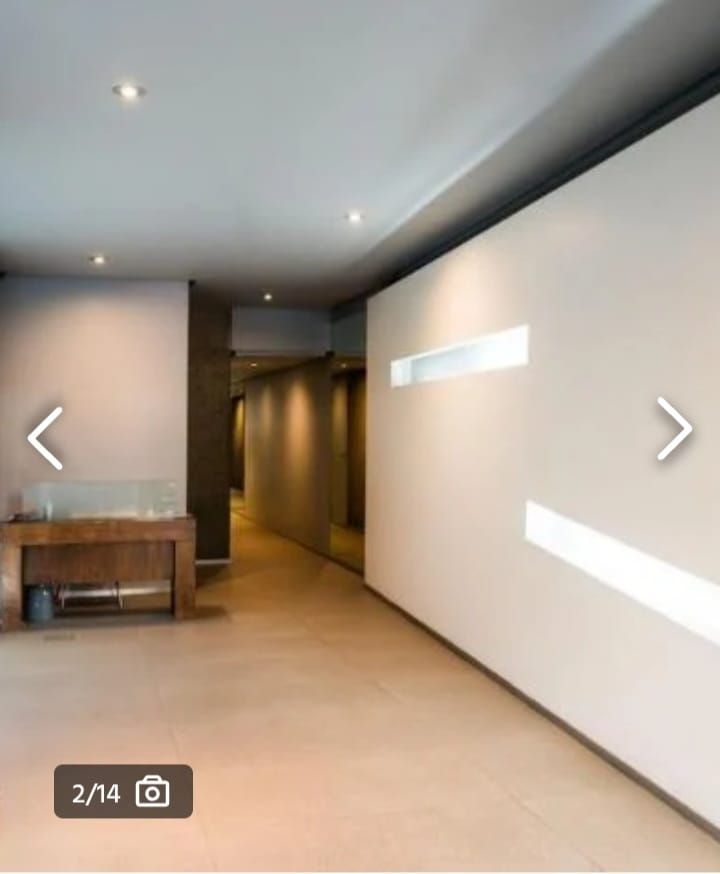Advance to the next photo
The width and height of the screenshot is (720, 874).
[674, 429]
